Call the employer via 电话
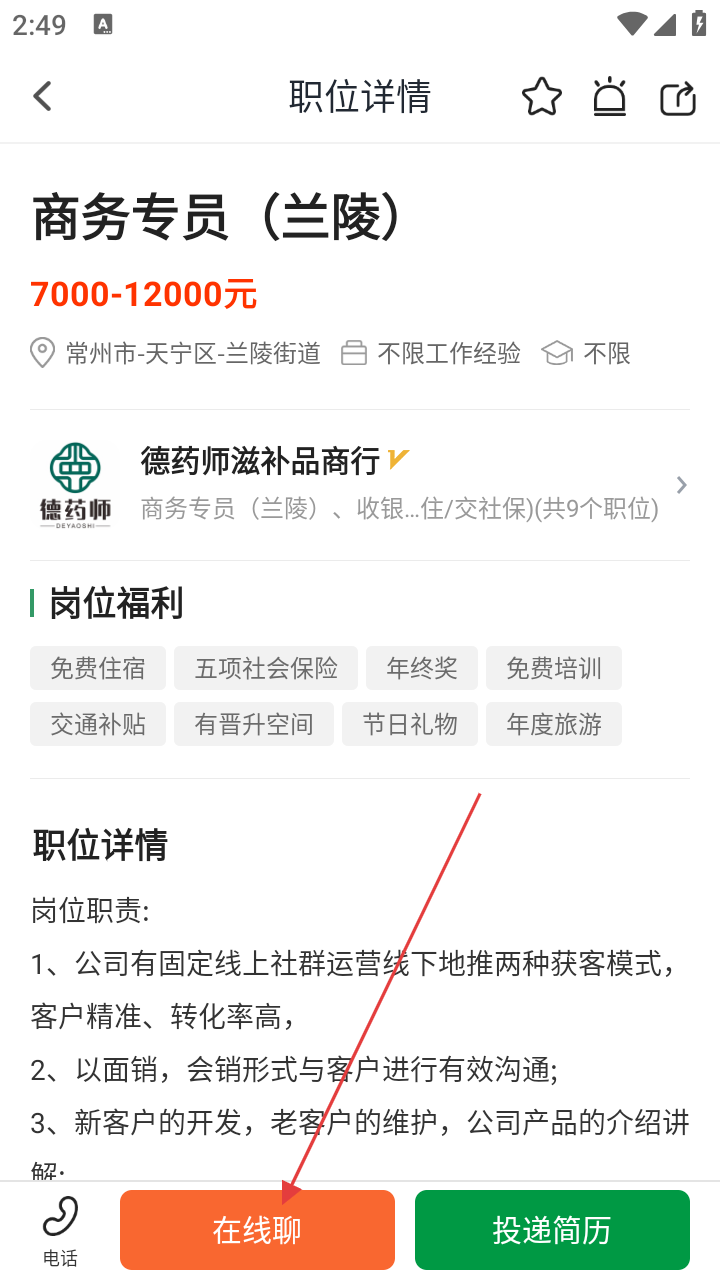This screenshot has height=1280, width=720. click(60, 1230)
